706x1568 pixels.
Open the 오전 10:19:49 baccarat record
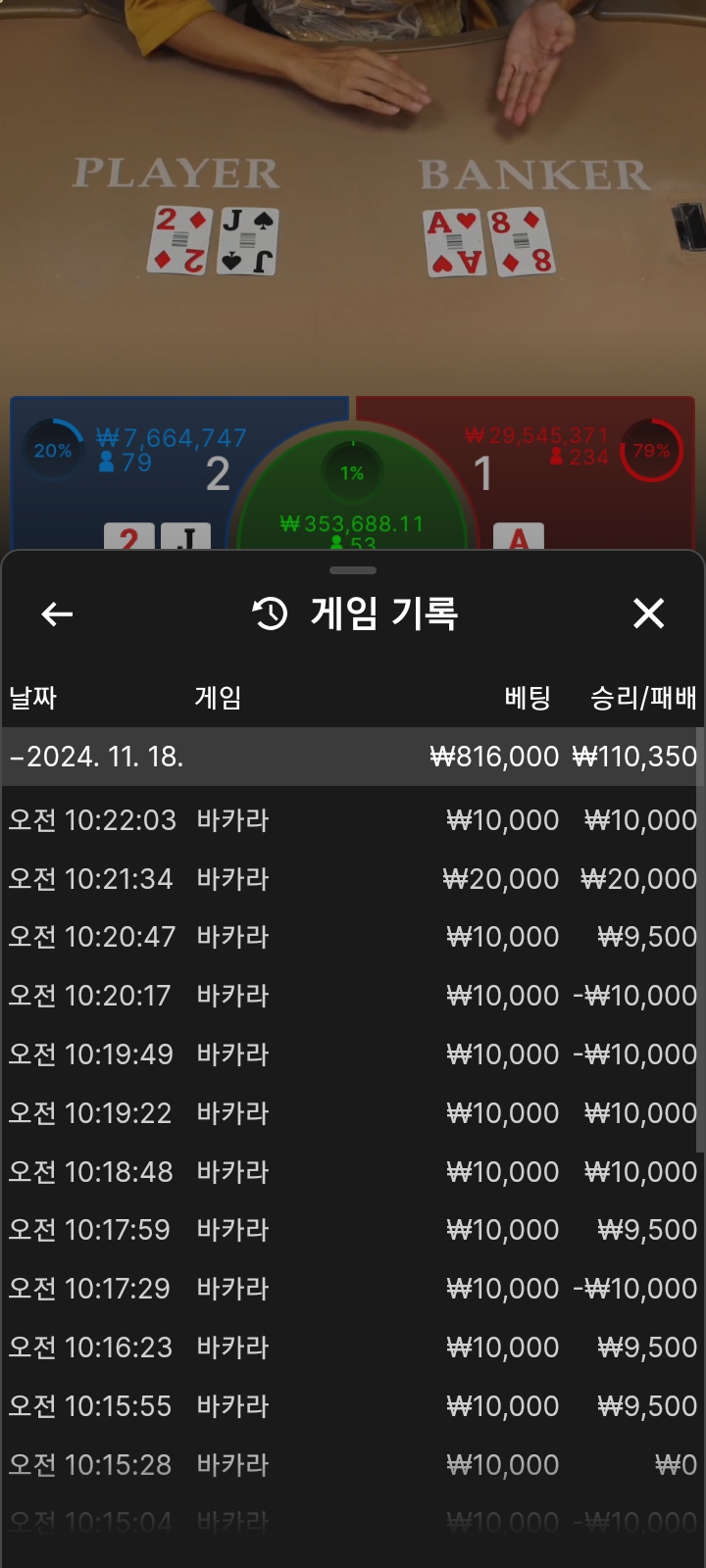[351, 1054]
